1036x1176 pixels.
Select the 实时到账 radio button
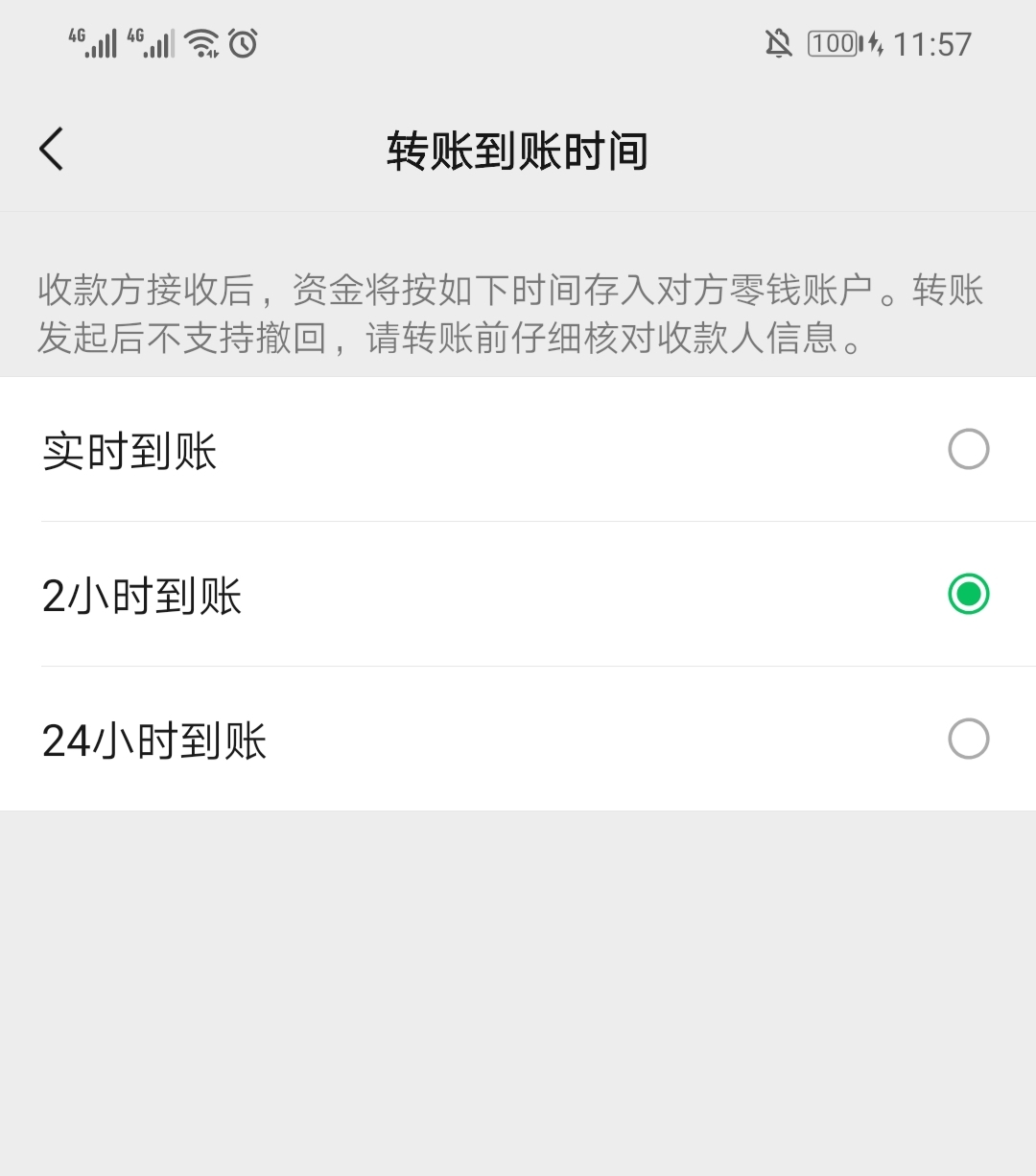[971, 449]
